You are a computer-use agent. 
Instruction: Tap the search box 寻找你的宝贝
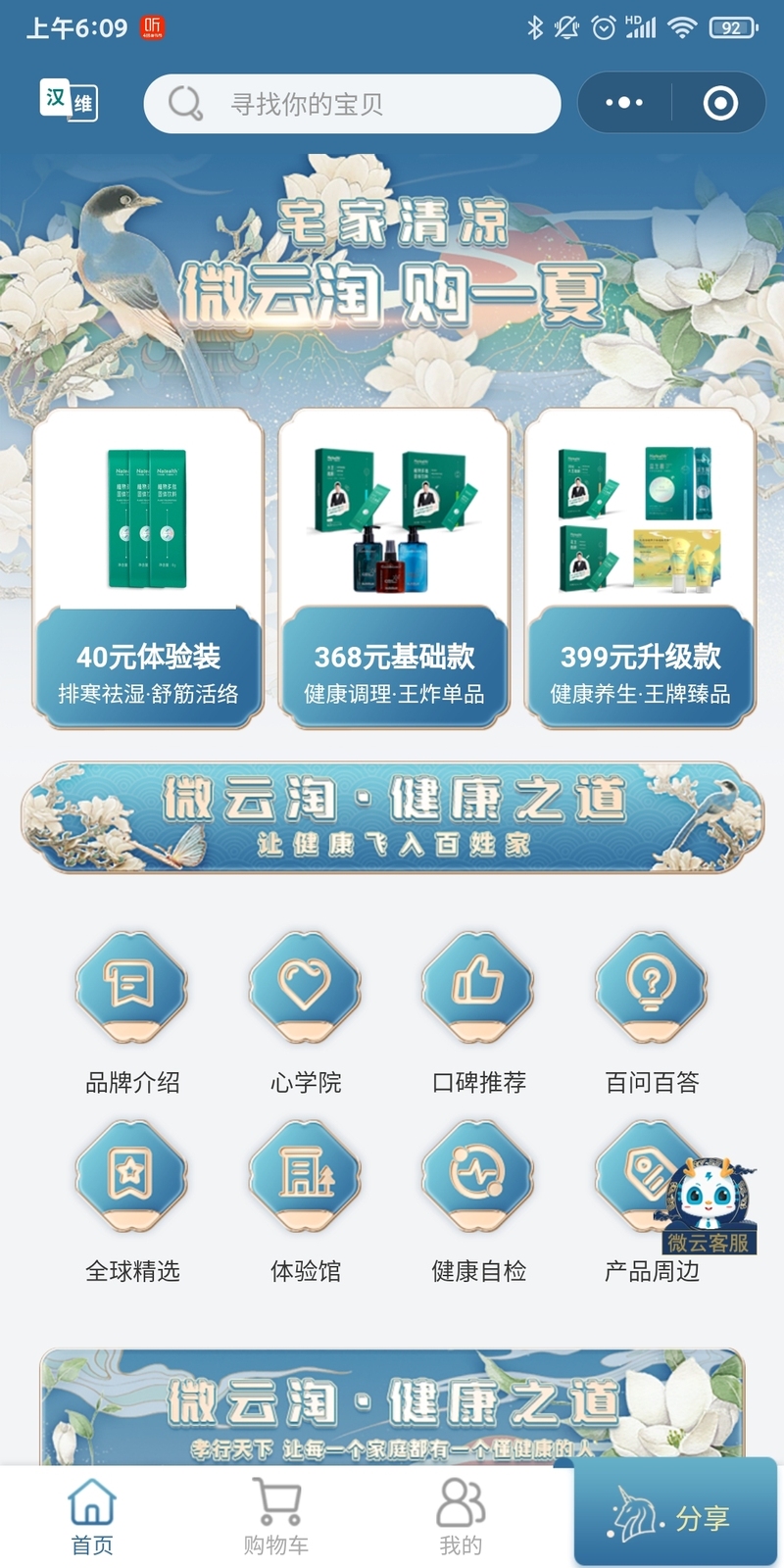tap(353, 103)
